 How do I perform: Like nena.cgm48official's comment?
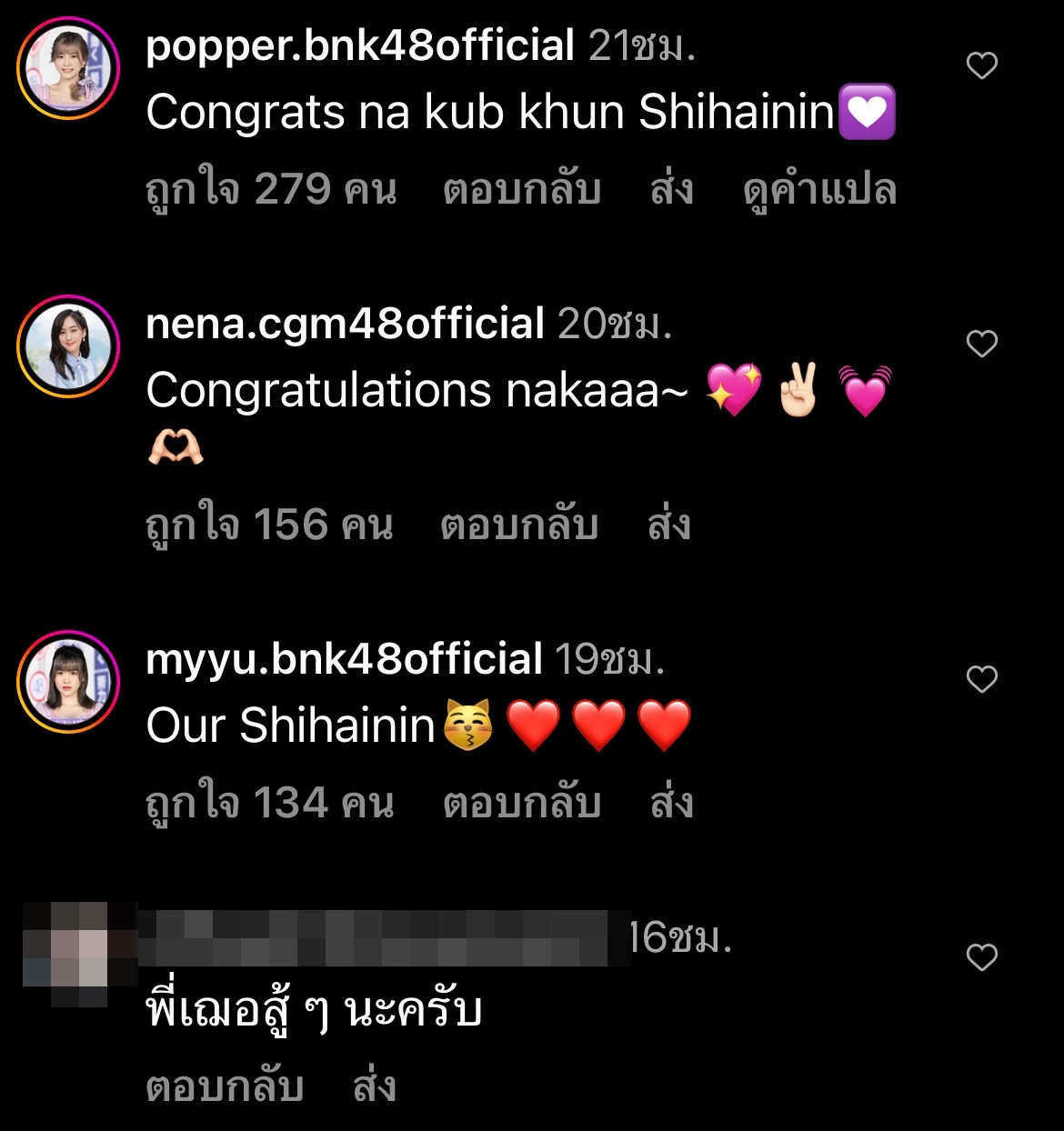click(x=981, y=344)
